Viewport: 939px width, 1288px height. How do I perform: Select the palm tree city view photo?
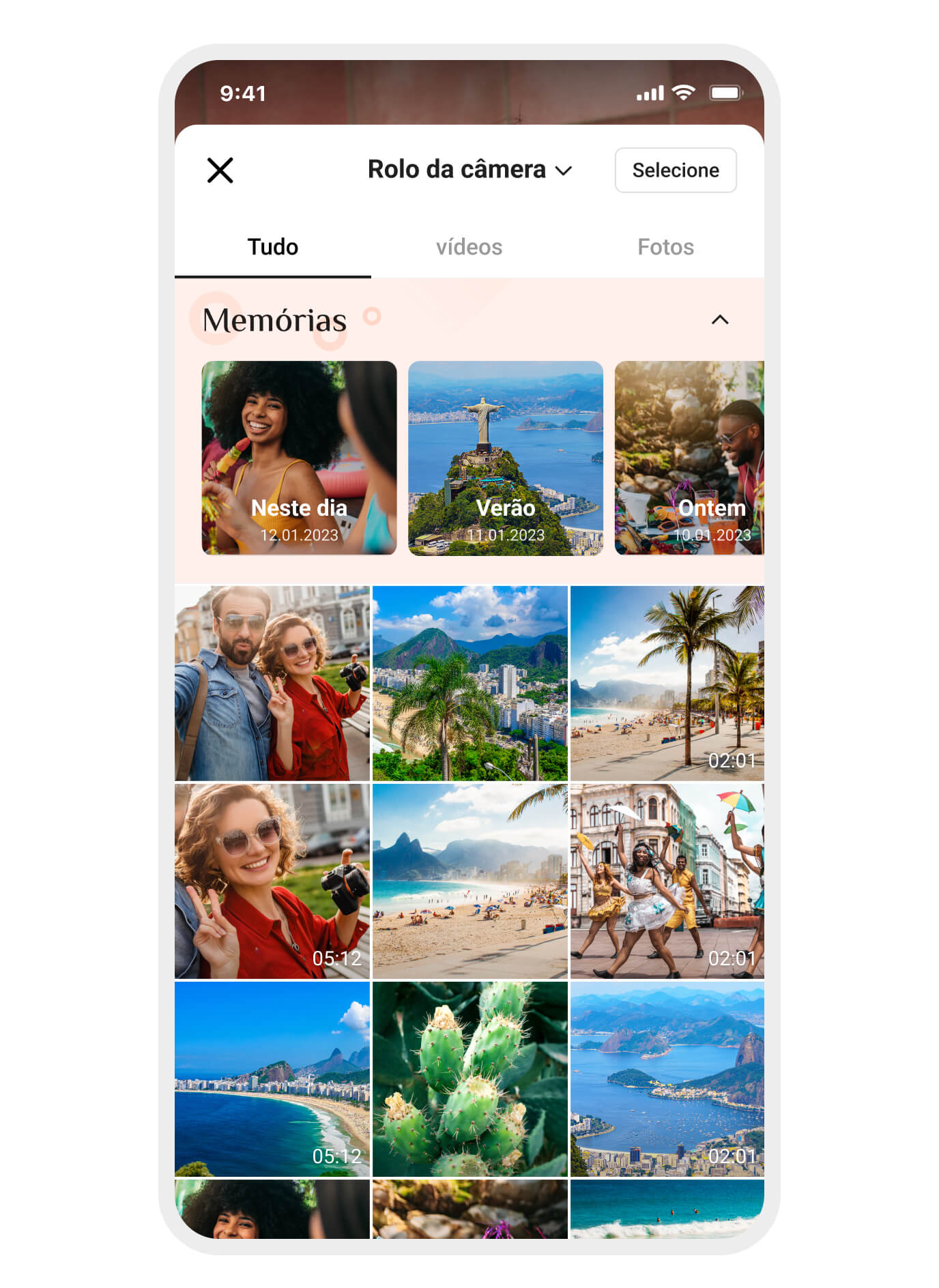470,683
